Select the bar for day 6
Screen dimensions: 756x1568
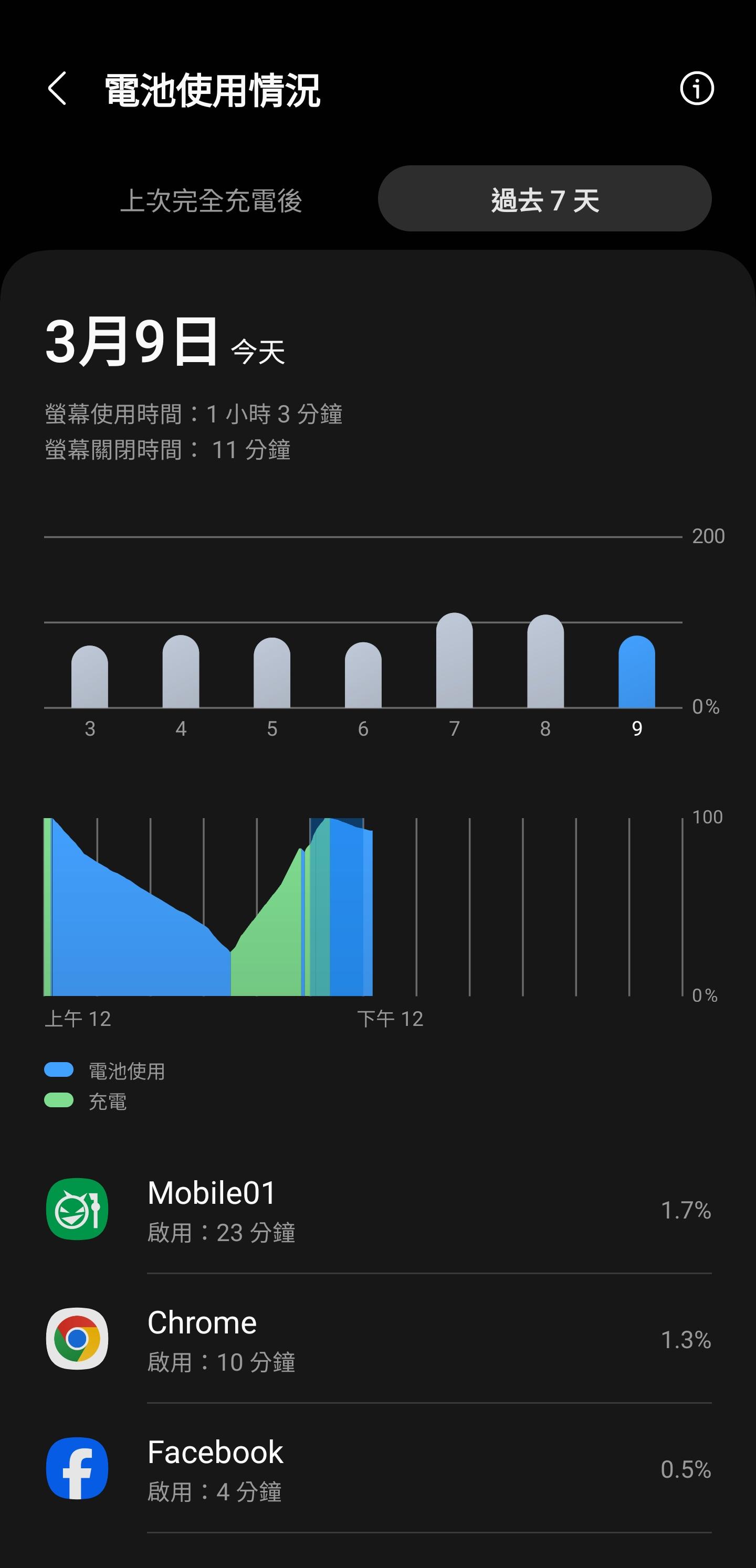coord(363,676)
